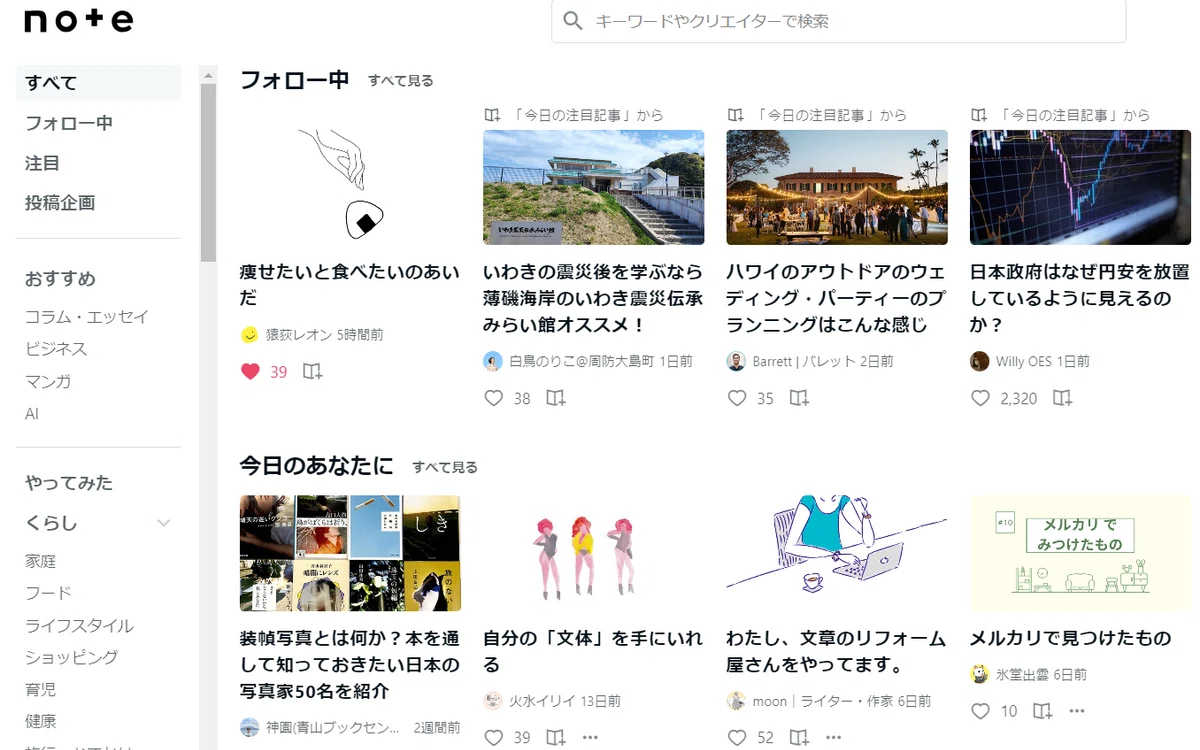The height and width of the screenshot is (750, 1200).
Task: Open 投稿企画 in the sidebar
Action: click(60, 203)
